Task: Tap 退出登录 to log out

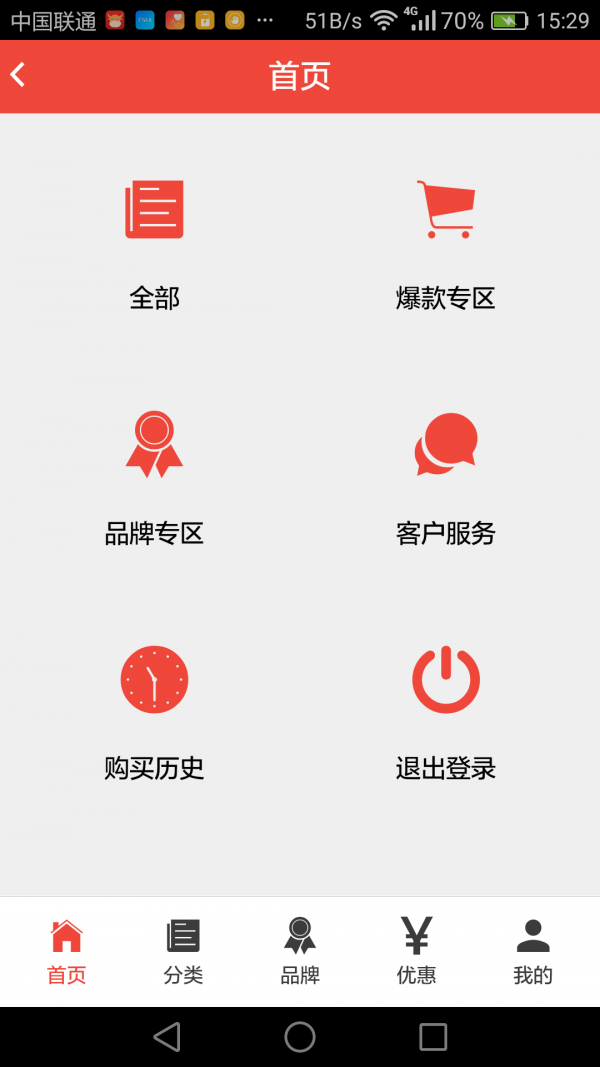Action: click(445, 712)
